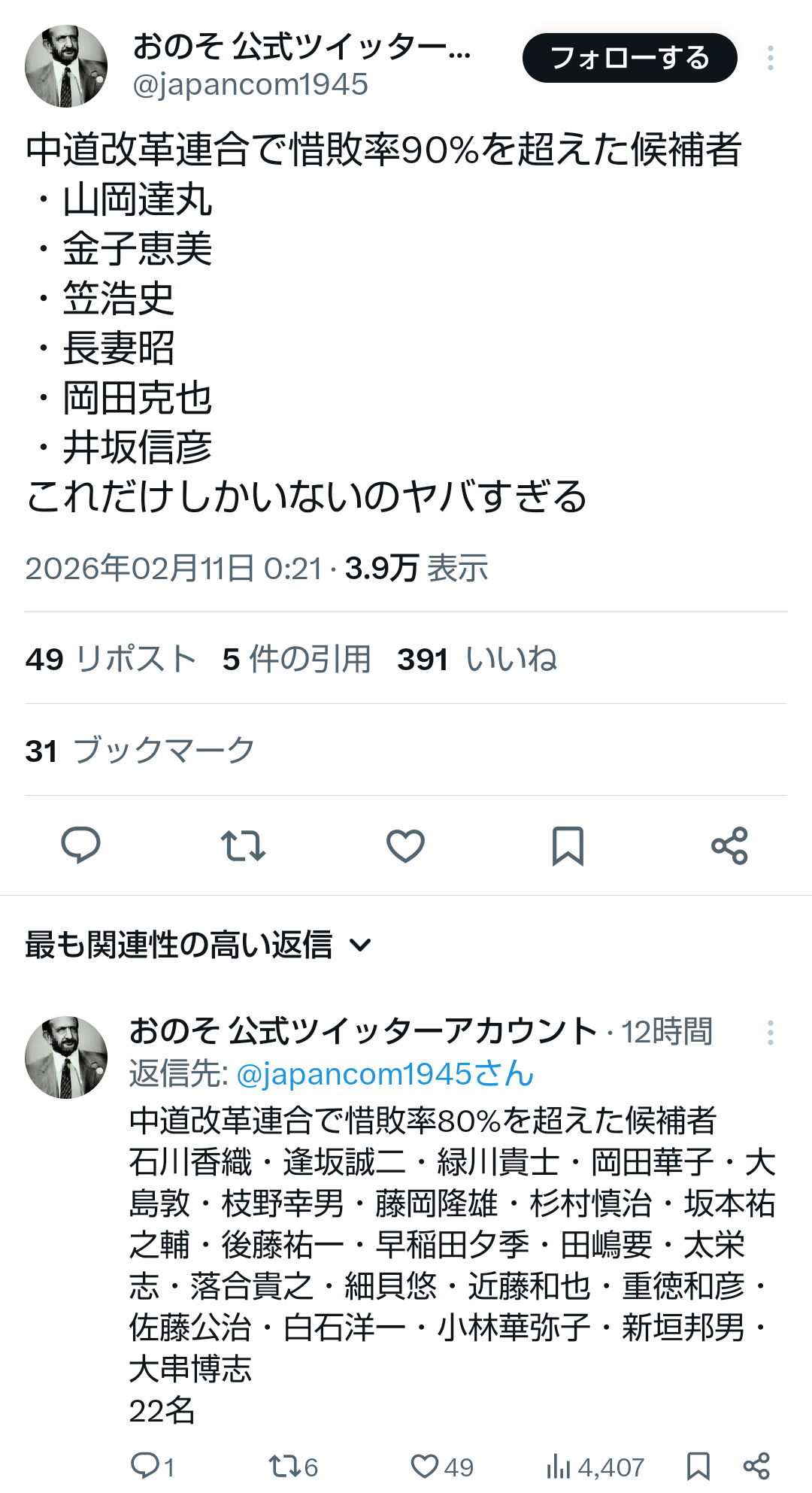Screen dimensions: 812x1493
Task: Reply to the 惜敗率80% reply tweet
Action: point(144,1465)
